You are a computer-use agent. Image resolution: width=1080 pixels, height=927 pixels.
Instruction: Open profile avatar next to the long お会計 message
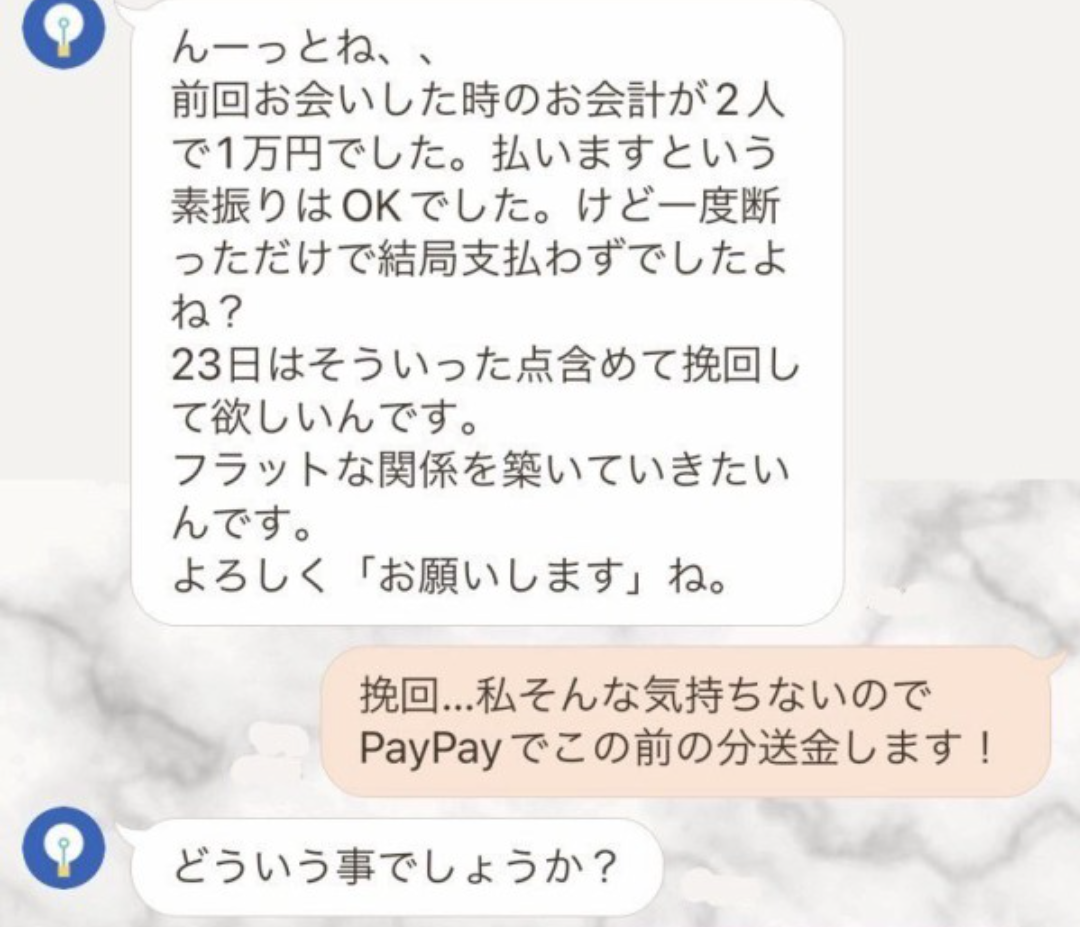(62, 32)
